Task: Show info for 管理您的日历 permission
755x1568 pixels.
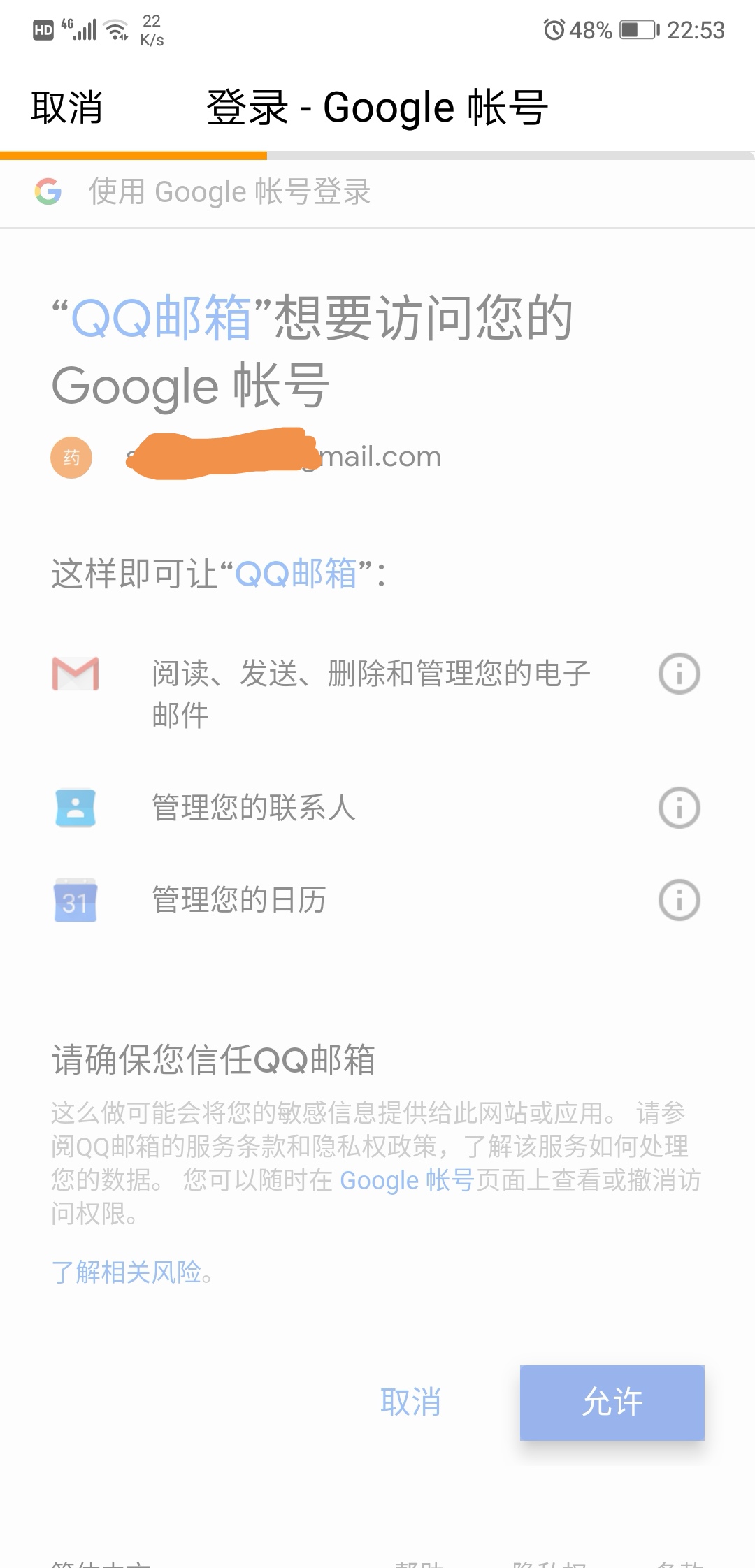Action: 679,900
